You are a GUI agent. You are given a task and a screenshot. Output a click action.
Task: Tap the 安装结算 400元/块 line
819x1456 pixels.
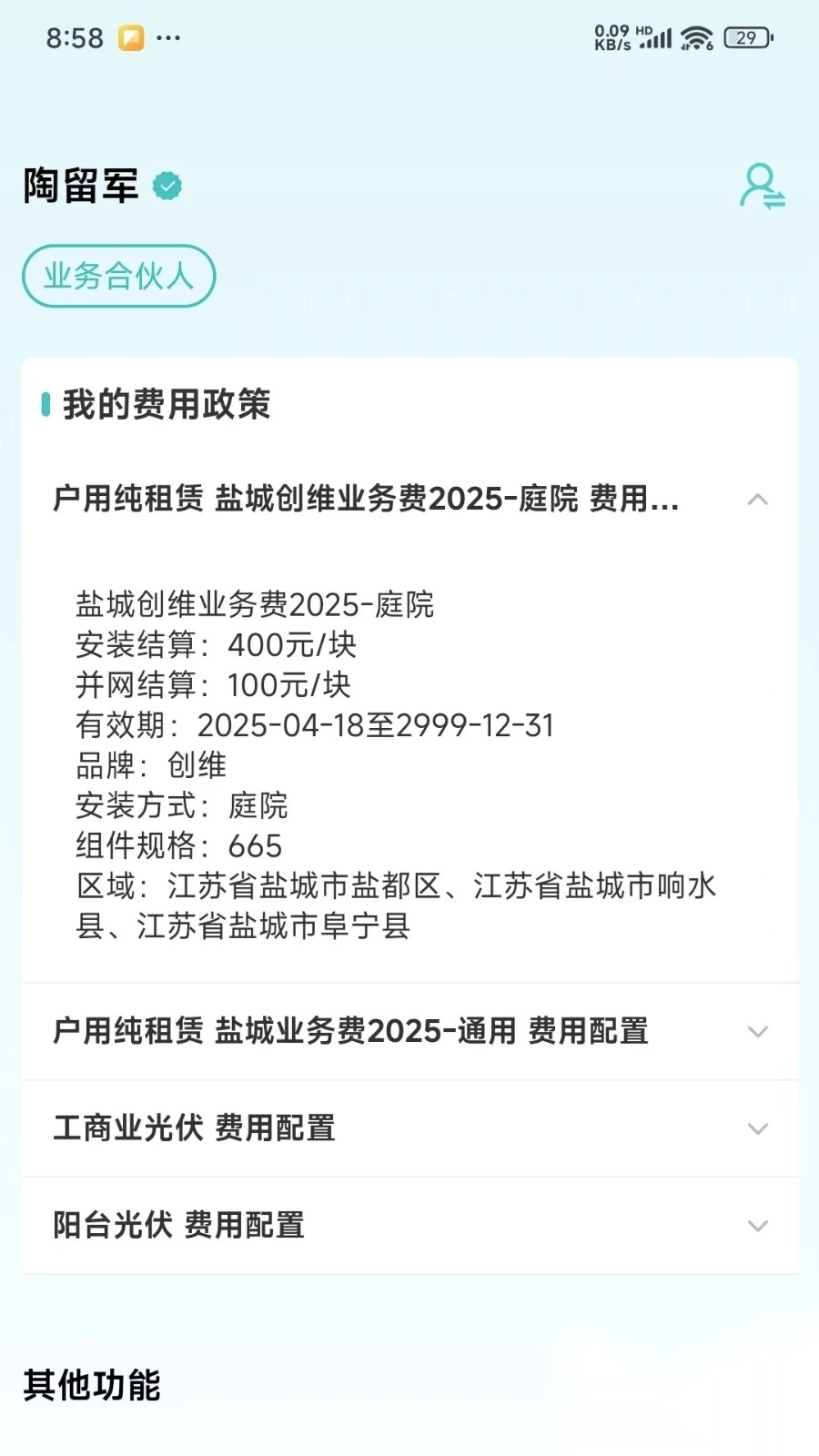217,645
